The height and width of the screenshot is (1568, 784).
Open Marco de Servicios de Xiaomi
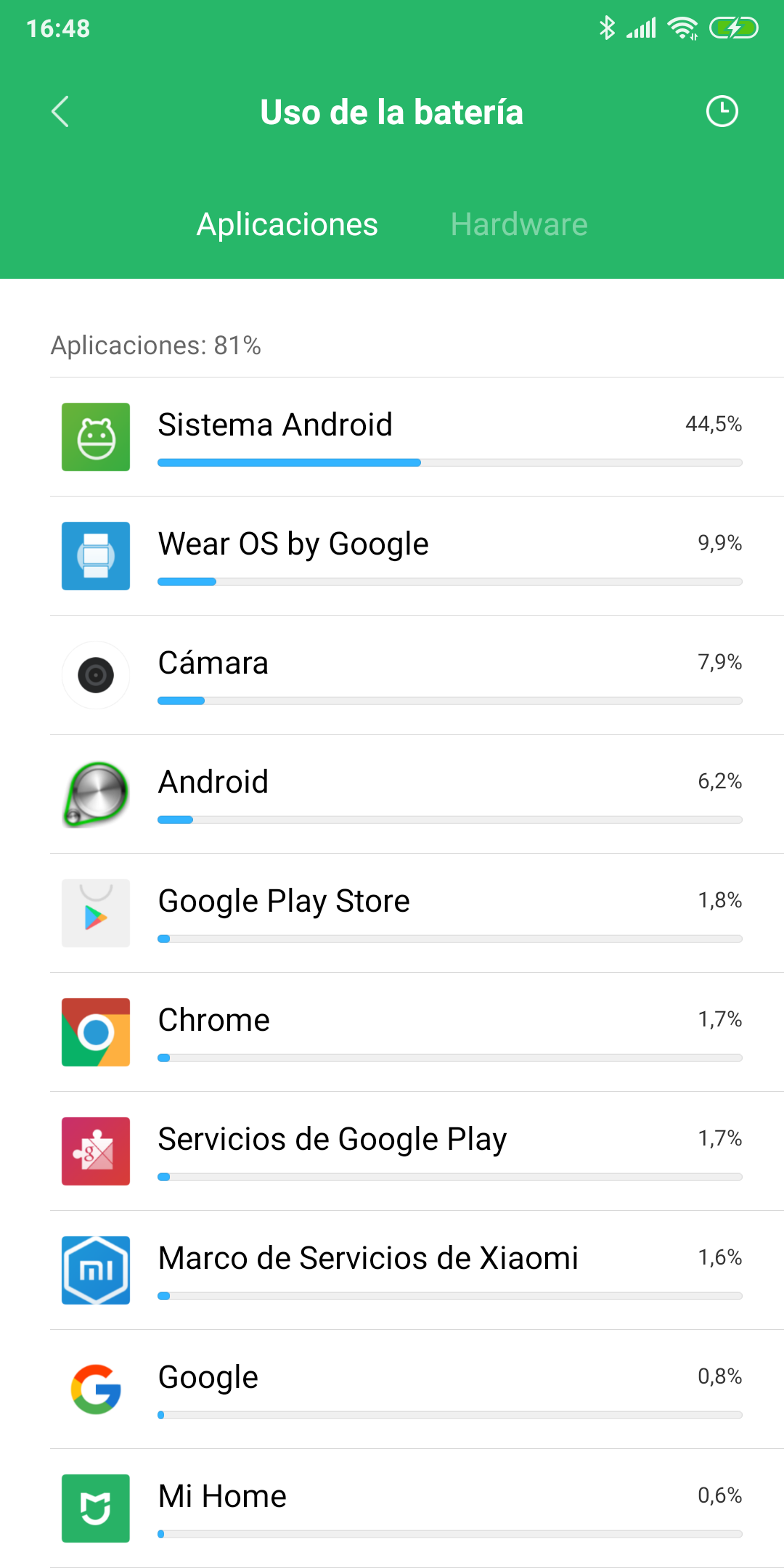(x=417, y=1270)
